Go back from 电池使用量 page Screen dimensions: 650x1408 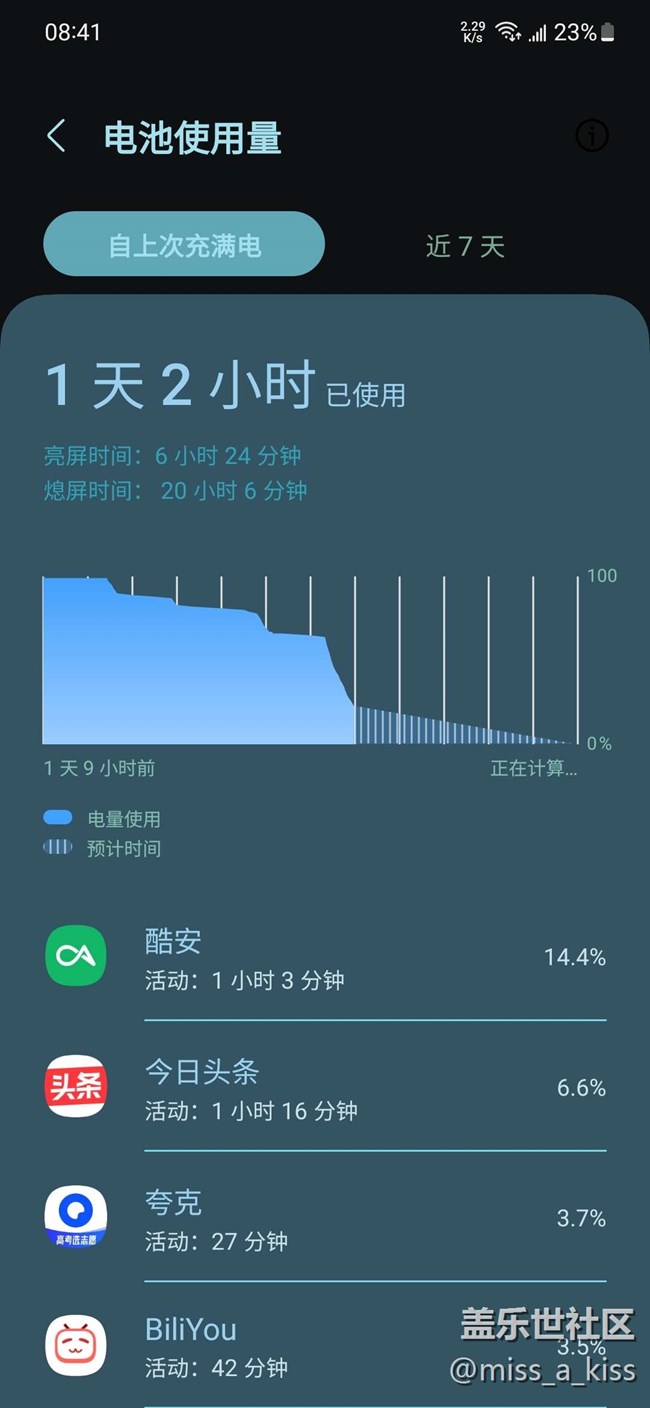tap(57, 136)
